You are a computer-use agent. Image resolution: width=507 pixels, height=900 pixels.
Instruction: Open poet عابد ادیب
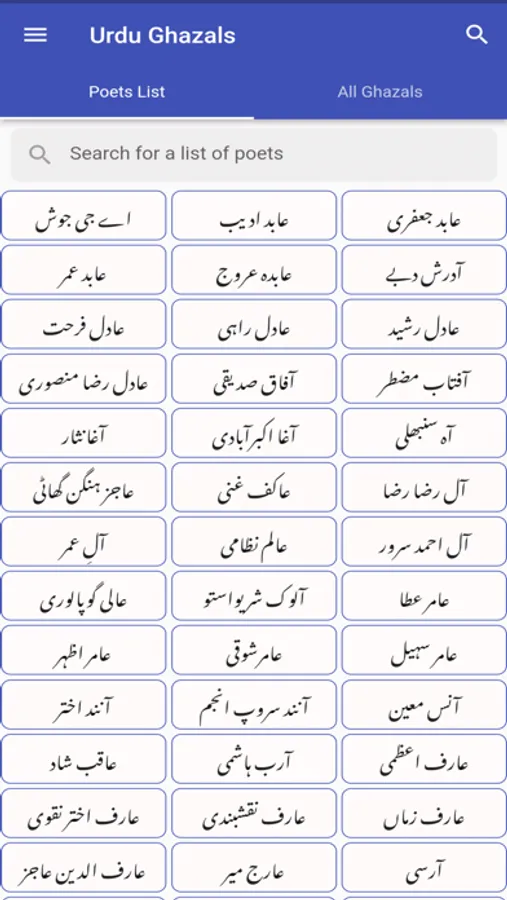pos(254,216)
